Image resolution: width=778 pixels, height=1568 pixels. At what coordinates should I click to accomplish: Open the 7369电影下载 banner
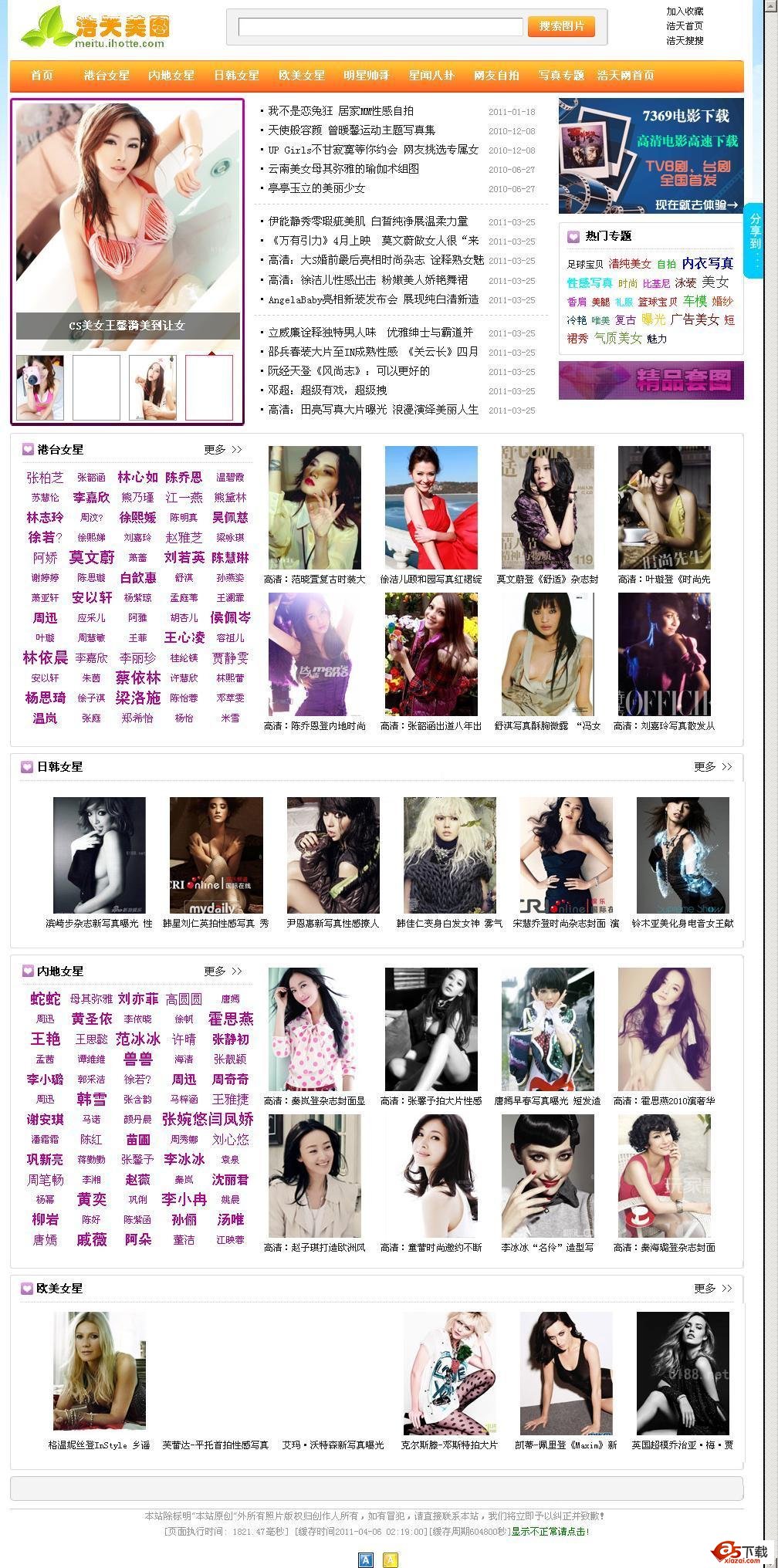(x=651, y=155)
